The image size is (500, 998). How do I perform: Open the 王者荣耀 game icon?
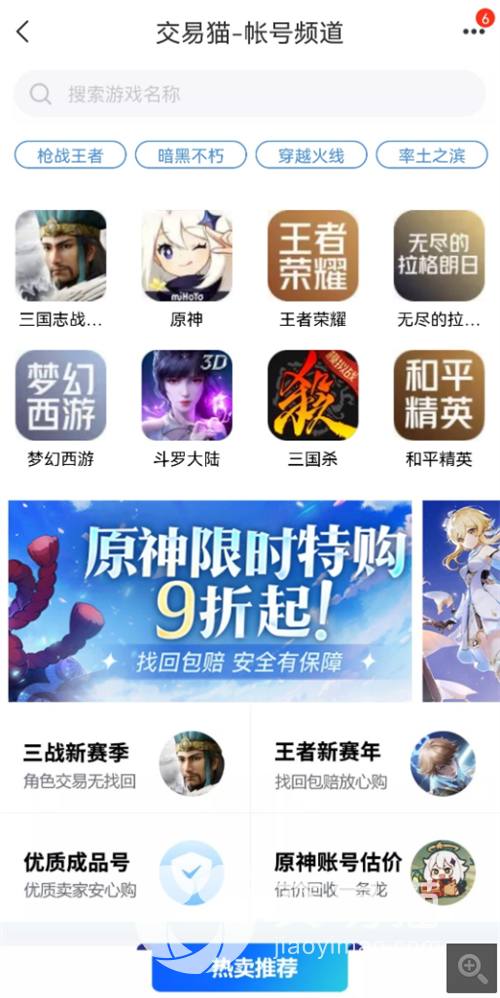313,256
